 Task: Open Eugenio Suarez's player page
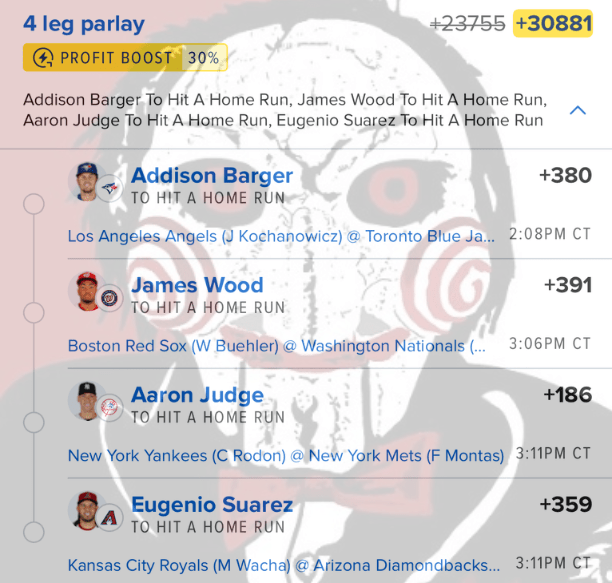coord(212,504)
